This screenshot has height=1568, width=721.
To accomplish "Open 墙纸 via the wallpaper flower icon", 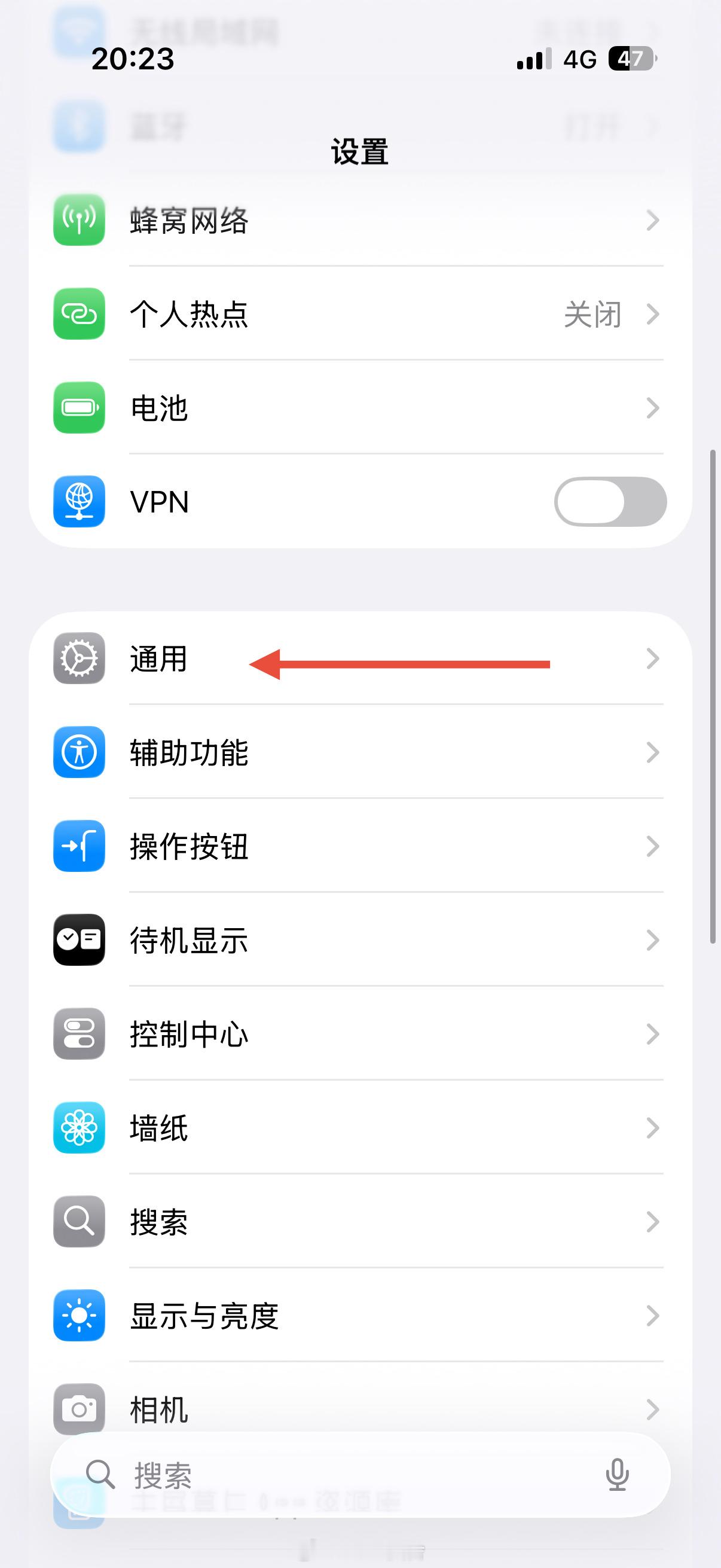I will point(78,1128).
